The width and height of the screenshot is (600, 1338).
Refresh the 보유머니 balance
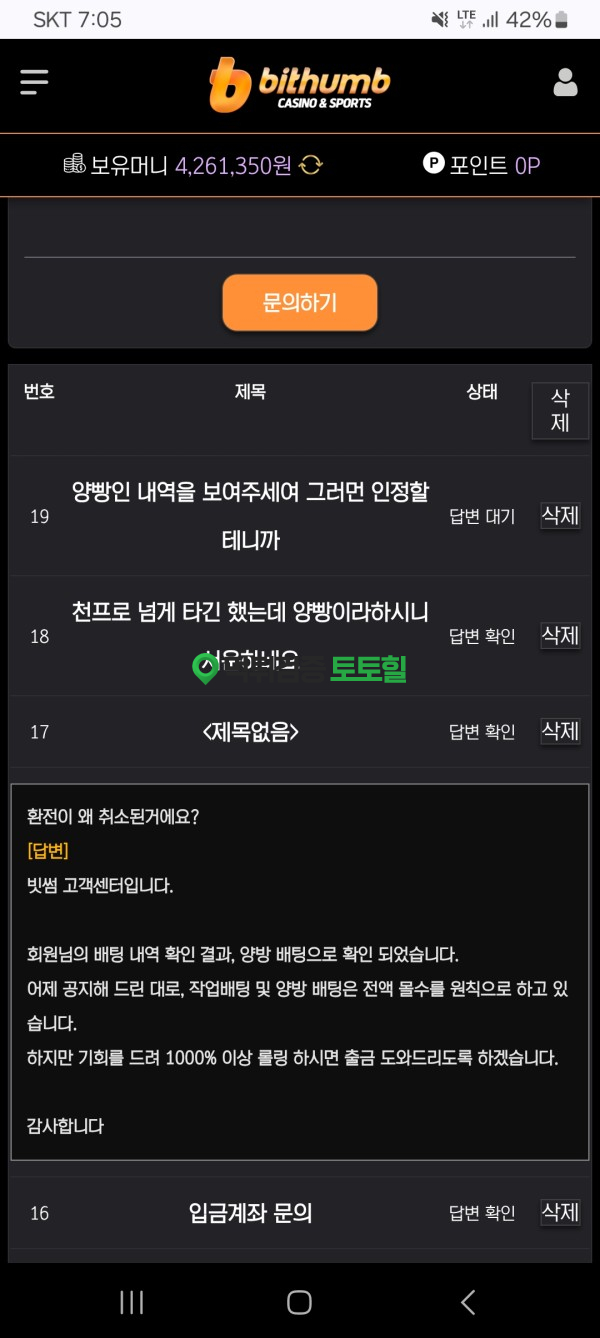311,165
